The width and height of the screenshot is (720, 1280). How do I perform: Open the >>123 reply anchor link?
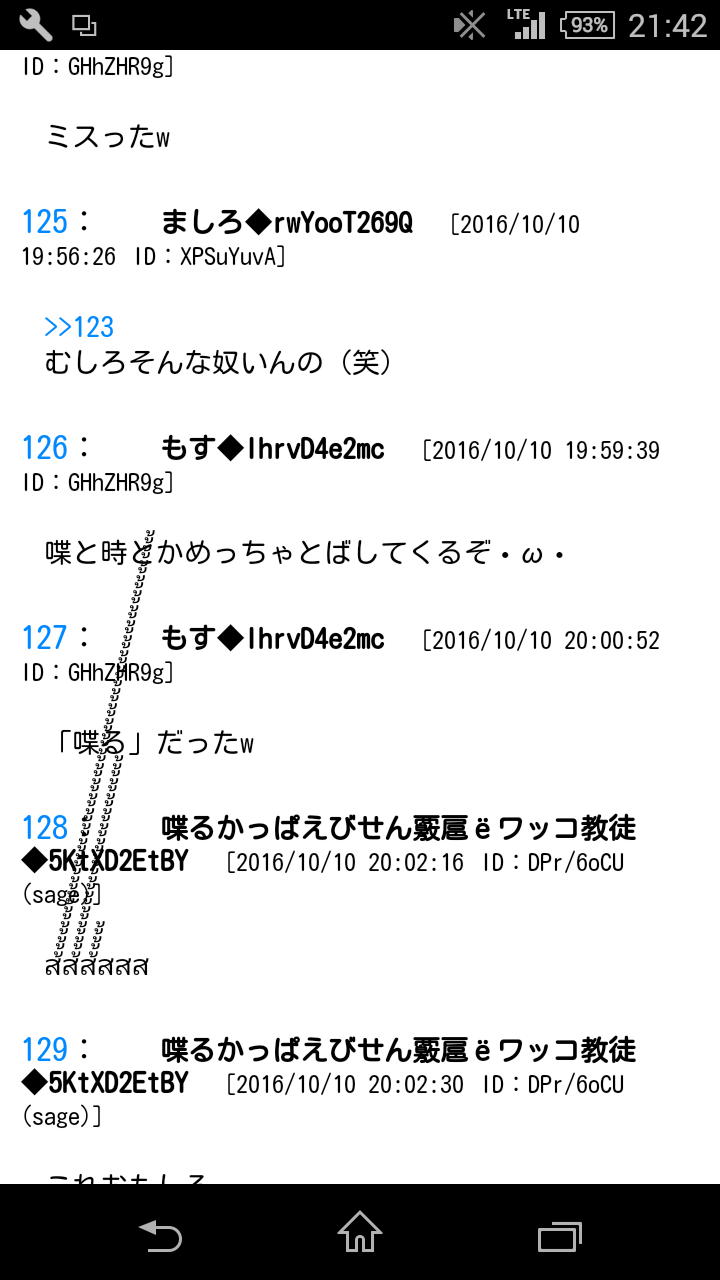tap(79, 327)
